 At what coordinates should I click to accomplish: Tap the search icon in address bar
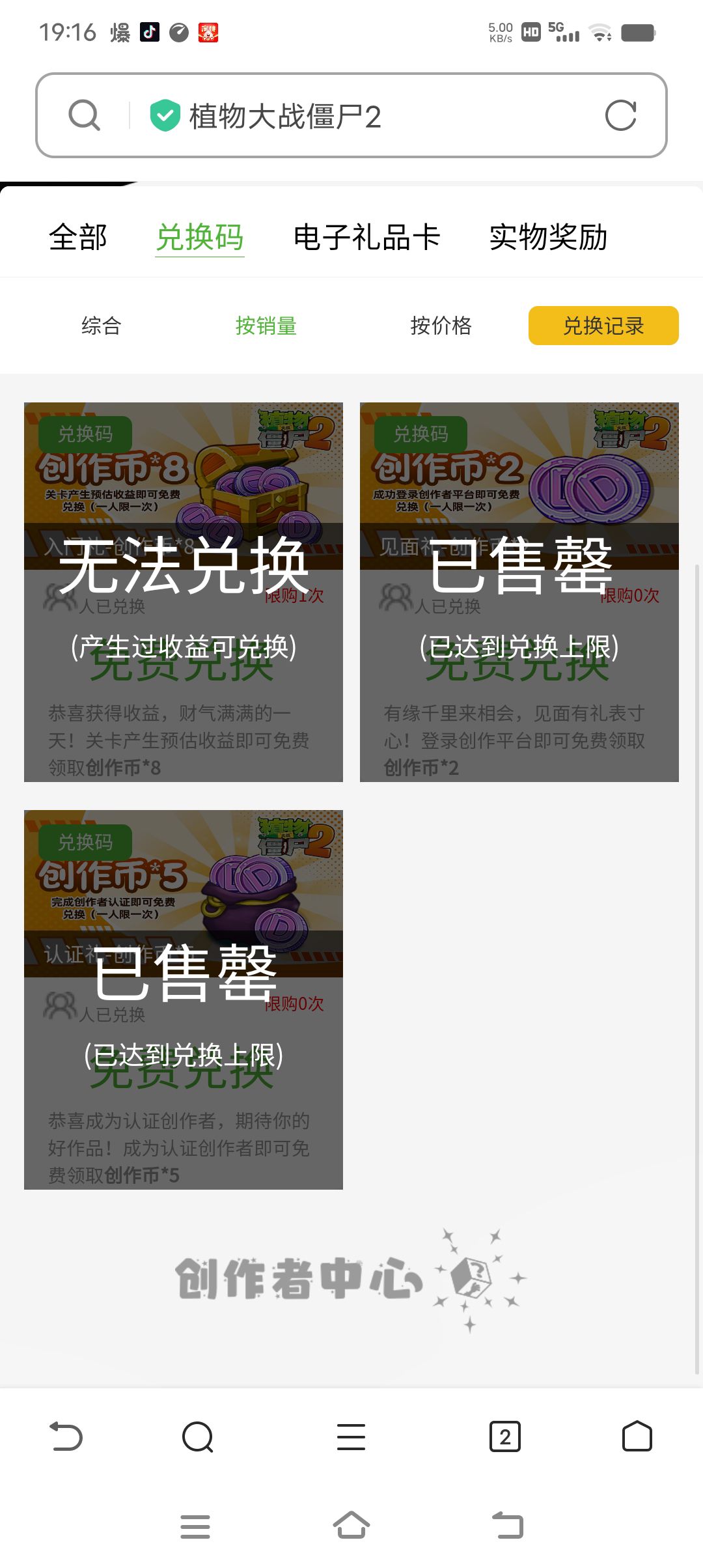click(85, 116)
